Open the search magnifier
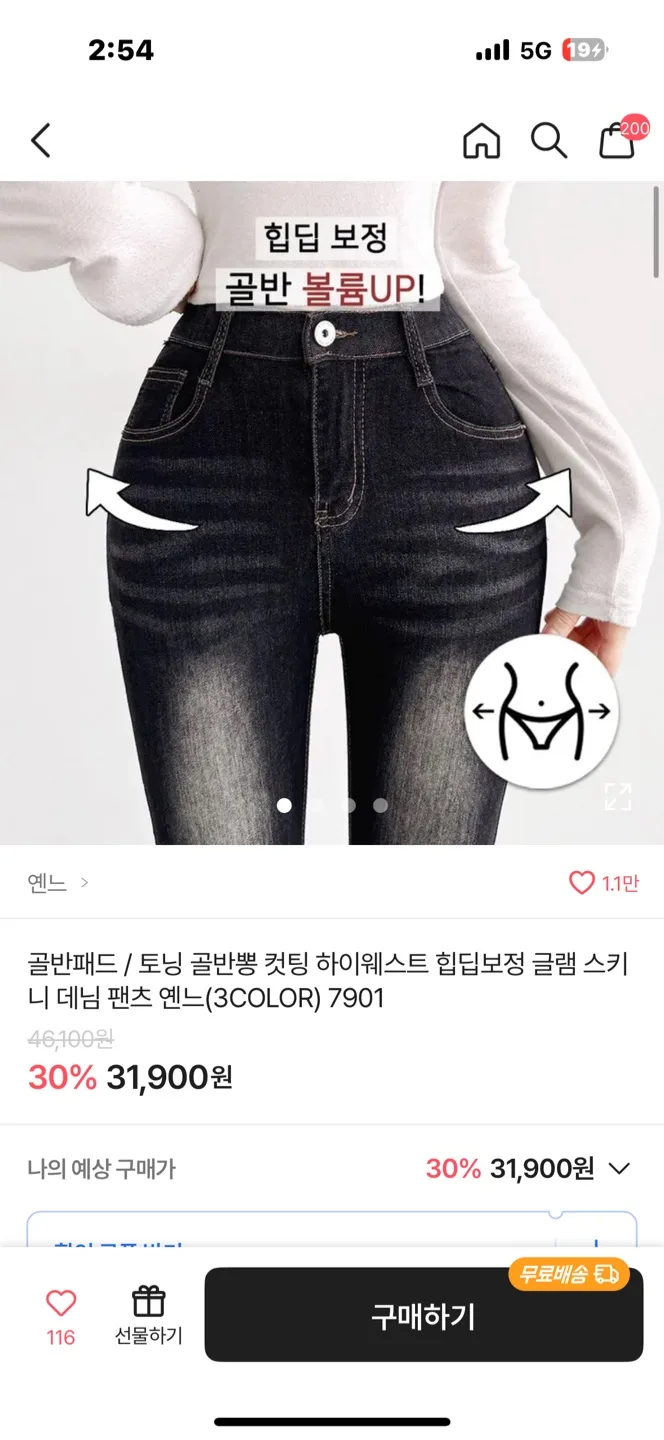Screen dimensions: 664x1440 tap(548, 141)
